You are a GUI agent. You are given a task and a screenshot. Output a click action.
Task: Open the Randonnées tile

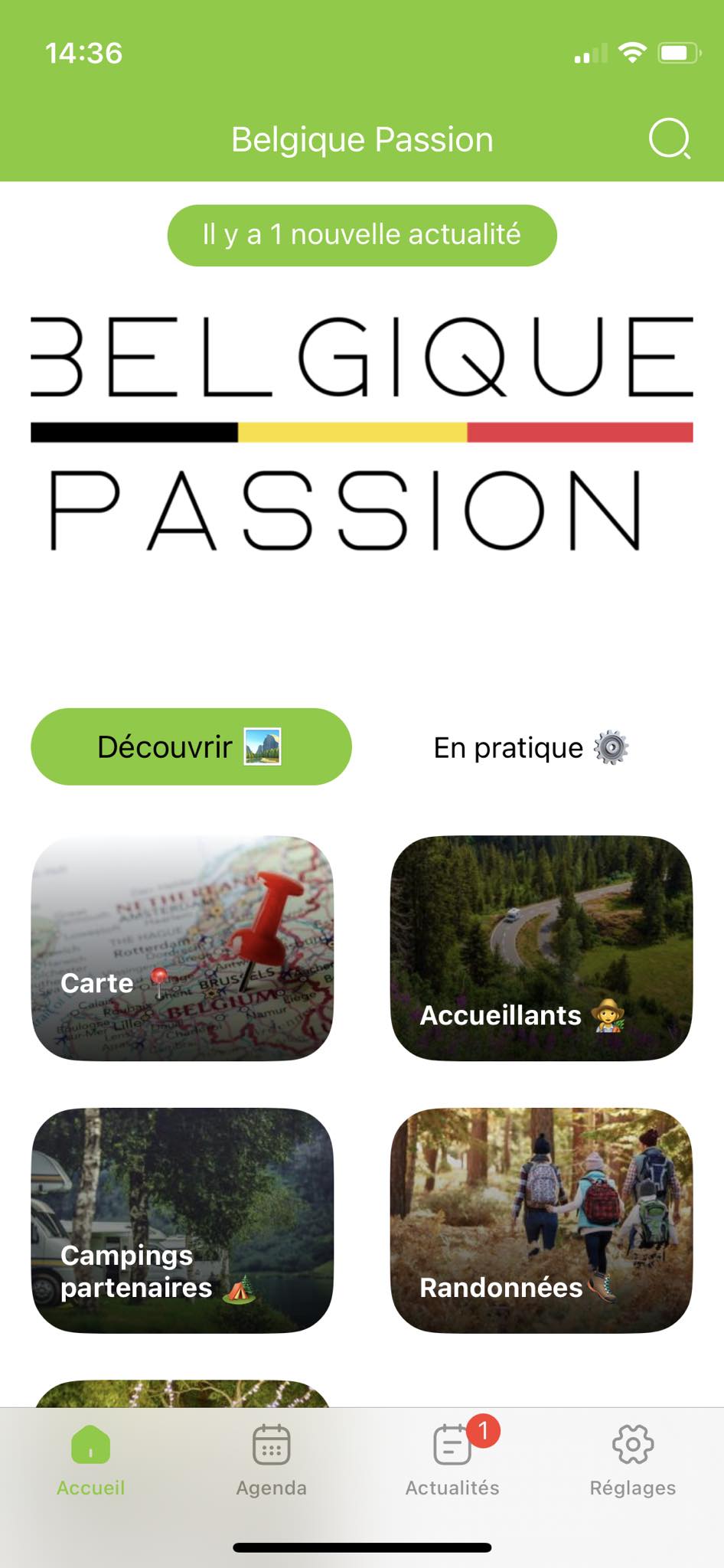tap(541, 1220)
